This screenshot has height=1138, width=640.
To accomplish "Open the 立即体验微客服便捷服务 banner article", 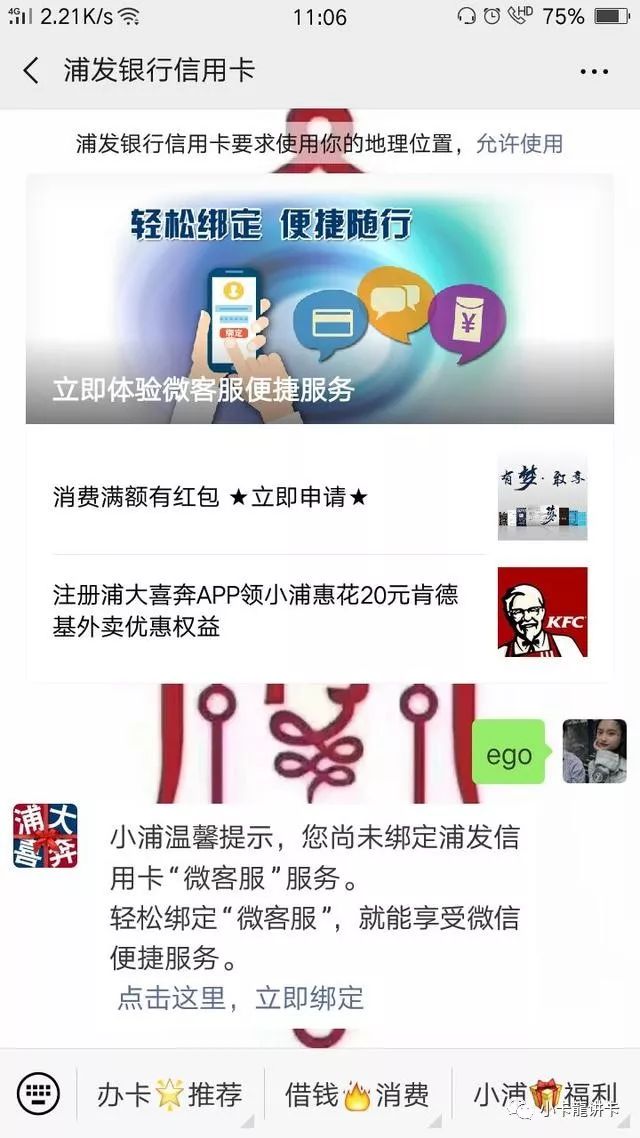I will 320,300.
